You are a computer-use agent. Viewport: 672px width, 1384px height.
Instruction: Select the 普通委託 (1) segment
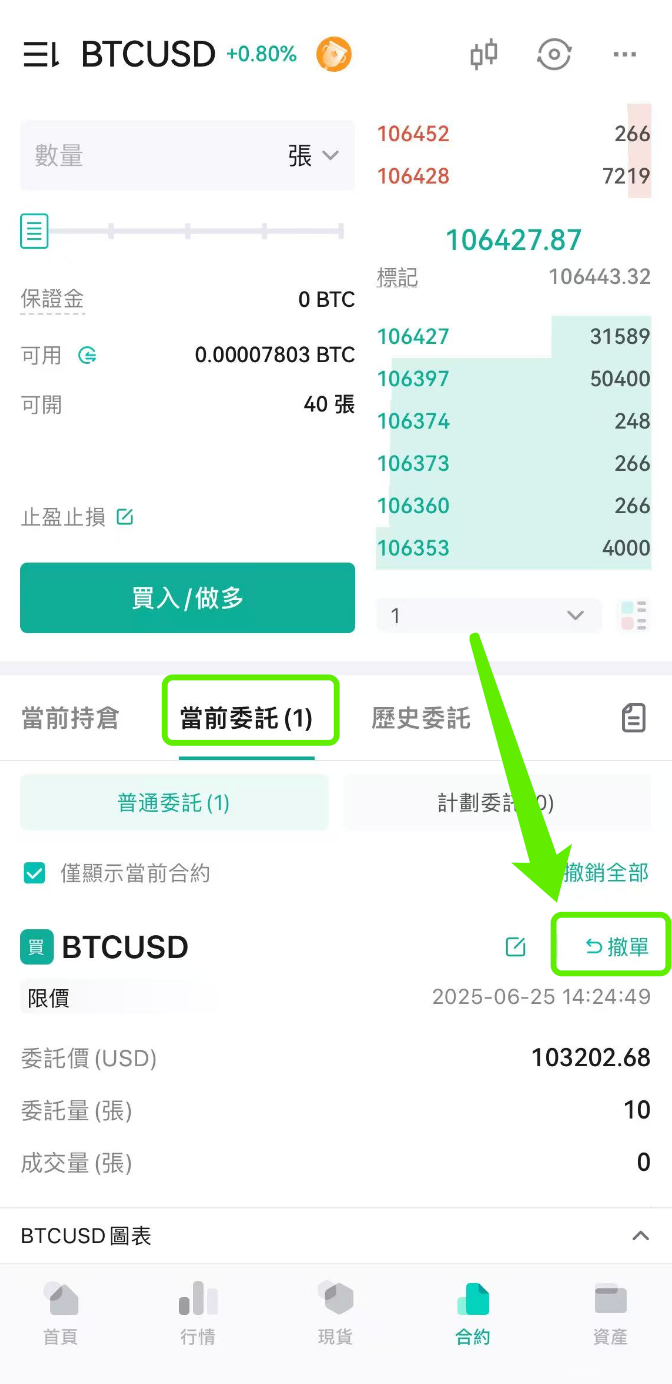click(x=174, y=802)
